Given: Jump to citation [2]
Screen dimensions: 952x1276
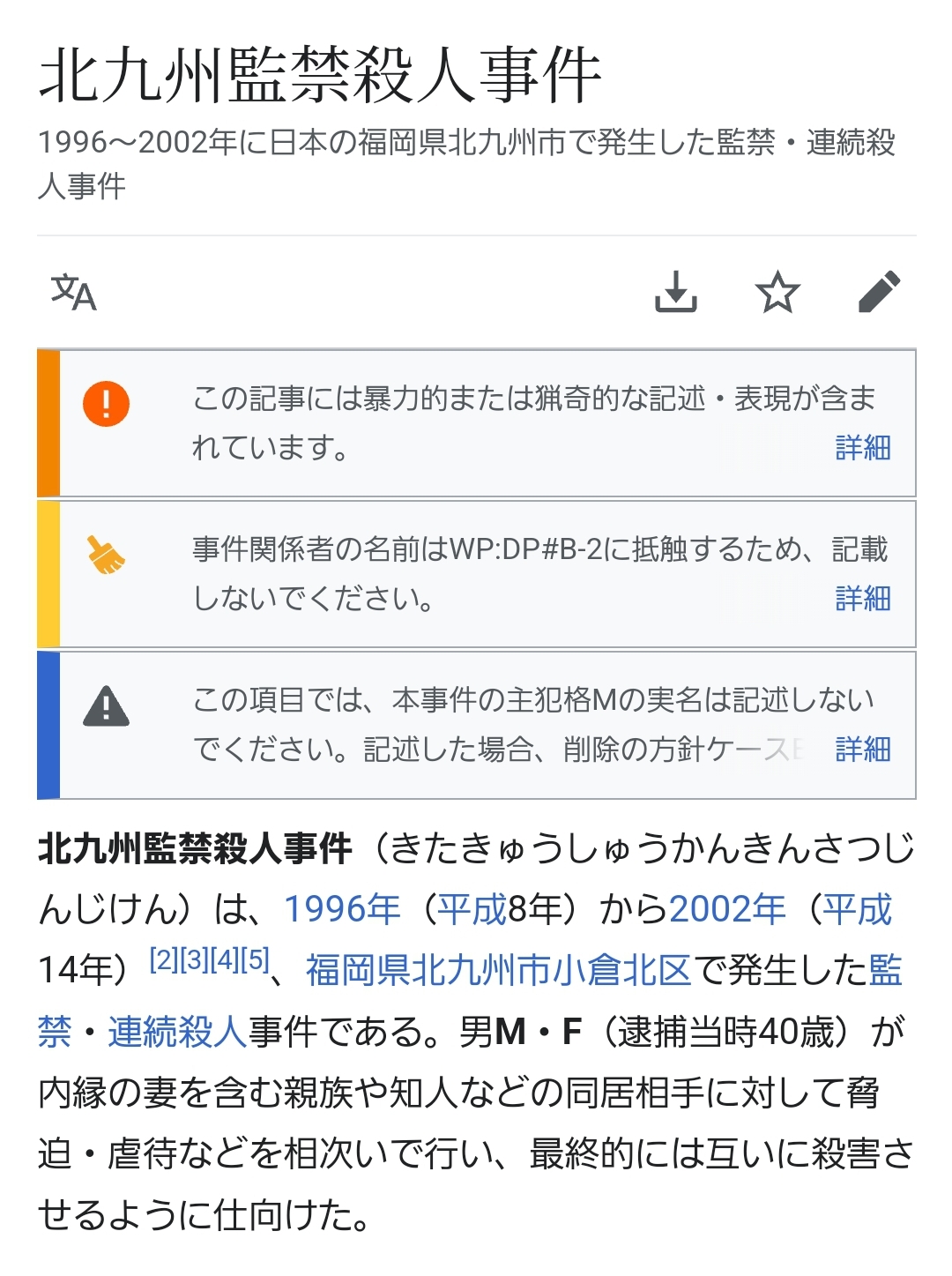Looking at the screenshot, I should pos(164,959).
